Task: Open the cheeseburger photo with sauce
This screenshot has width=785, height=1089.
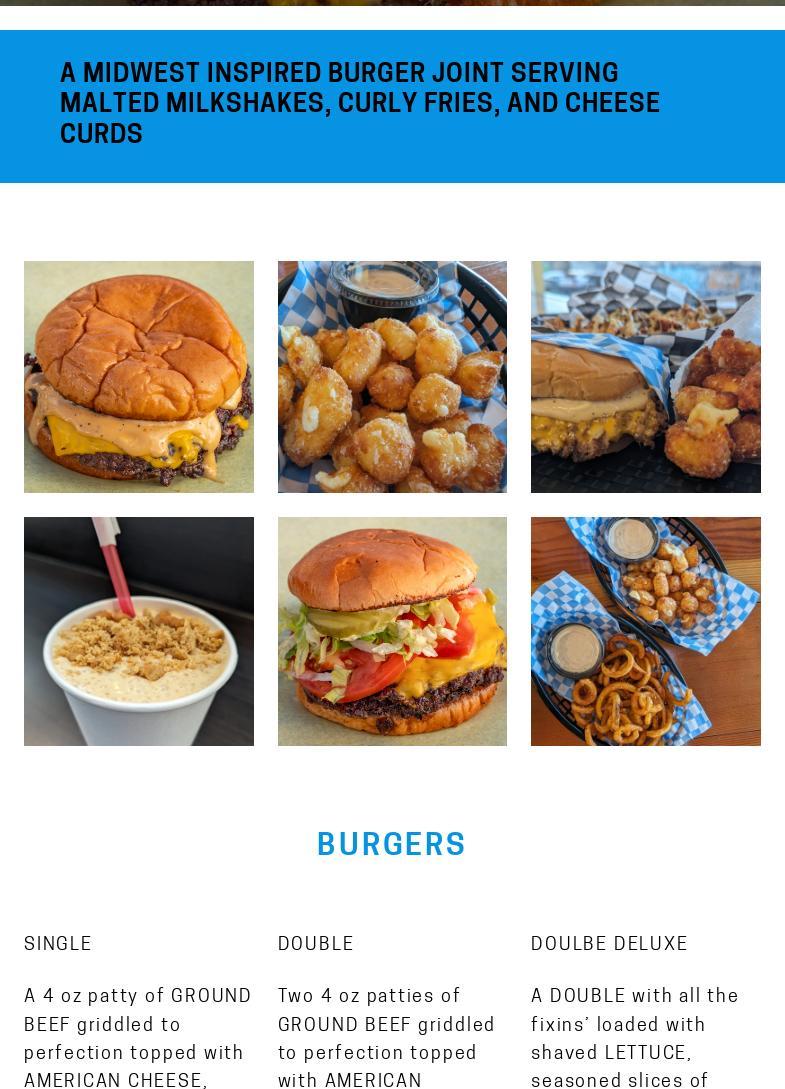Action: [x=139, y=377]
